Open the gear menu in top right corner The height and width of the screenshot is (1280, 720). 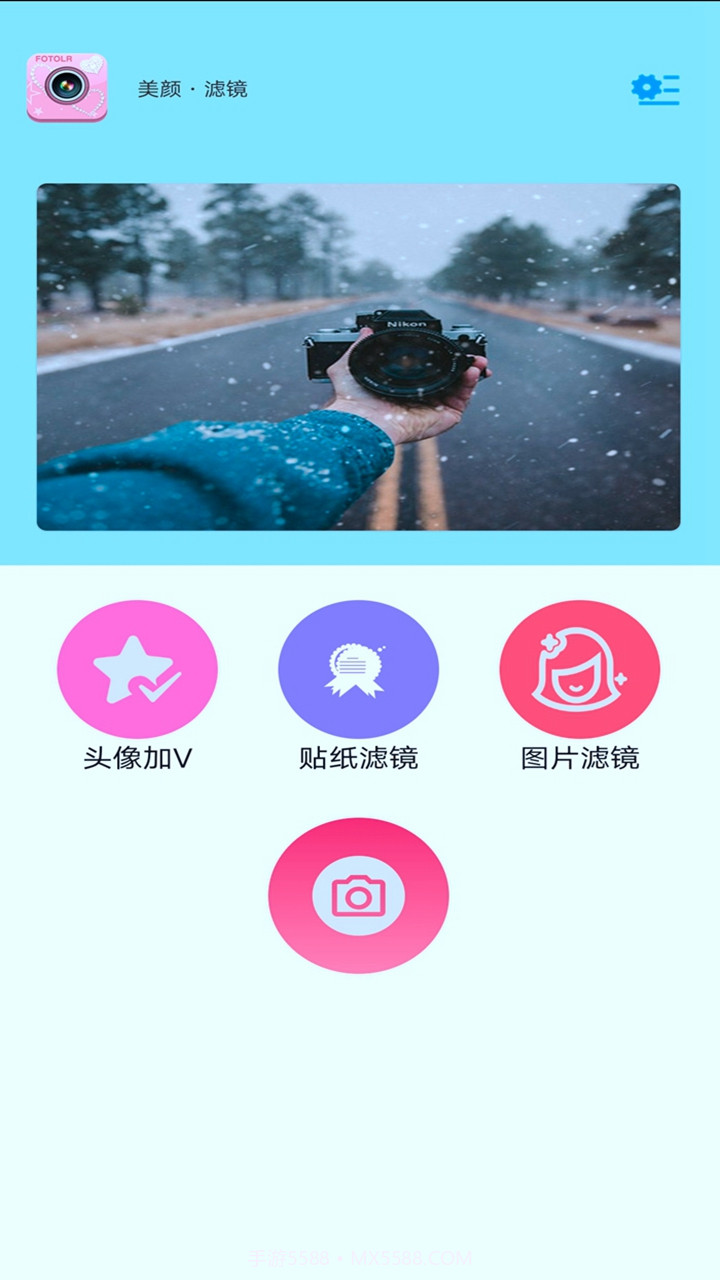pos(655,90)
